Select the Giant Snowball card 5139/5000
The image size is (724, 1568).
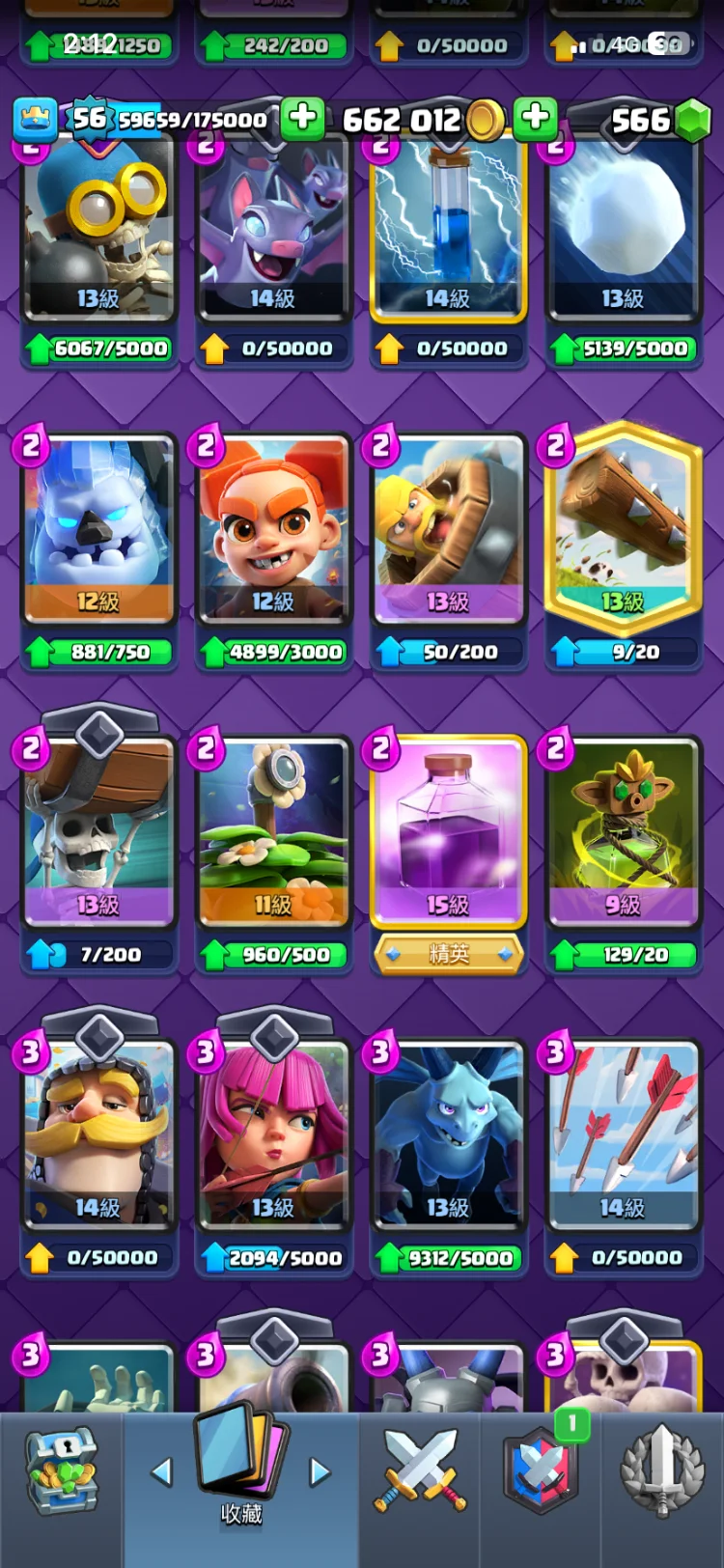[623, 232]
